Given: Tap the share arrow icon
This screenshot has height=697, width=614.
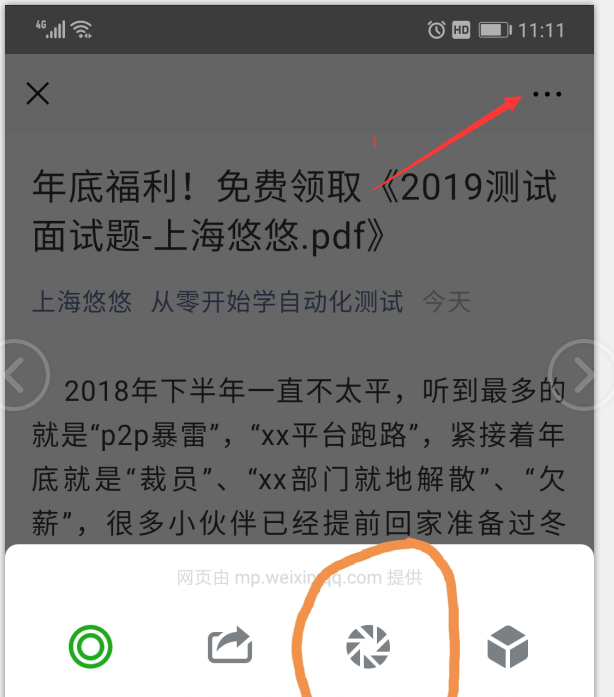Looking at the screenshot, I should 230,647.
